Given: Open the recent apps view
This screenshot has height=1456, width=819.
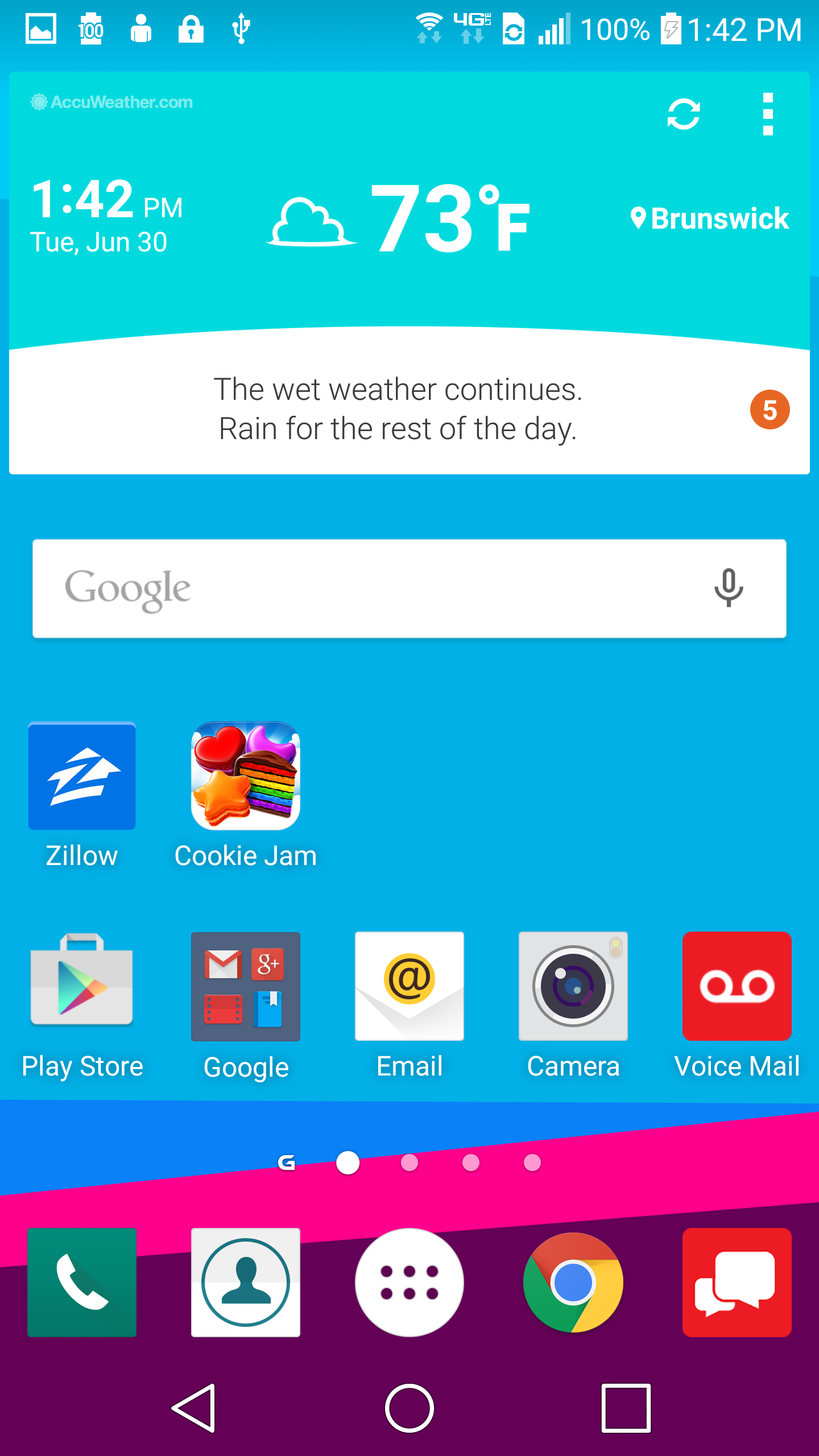Looking at the screenshot, I should pos(626,1408).
